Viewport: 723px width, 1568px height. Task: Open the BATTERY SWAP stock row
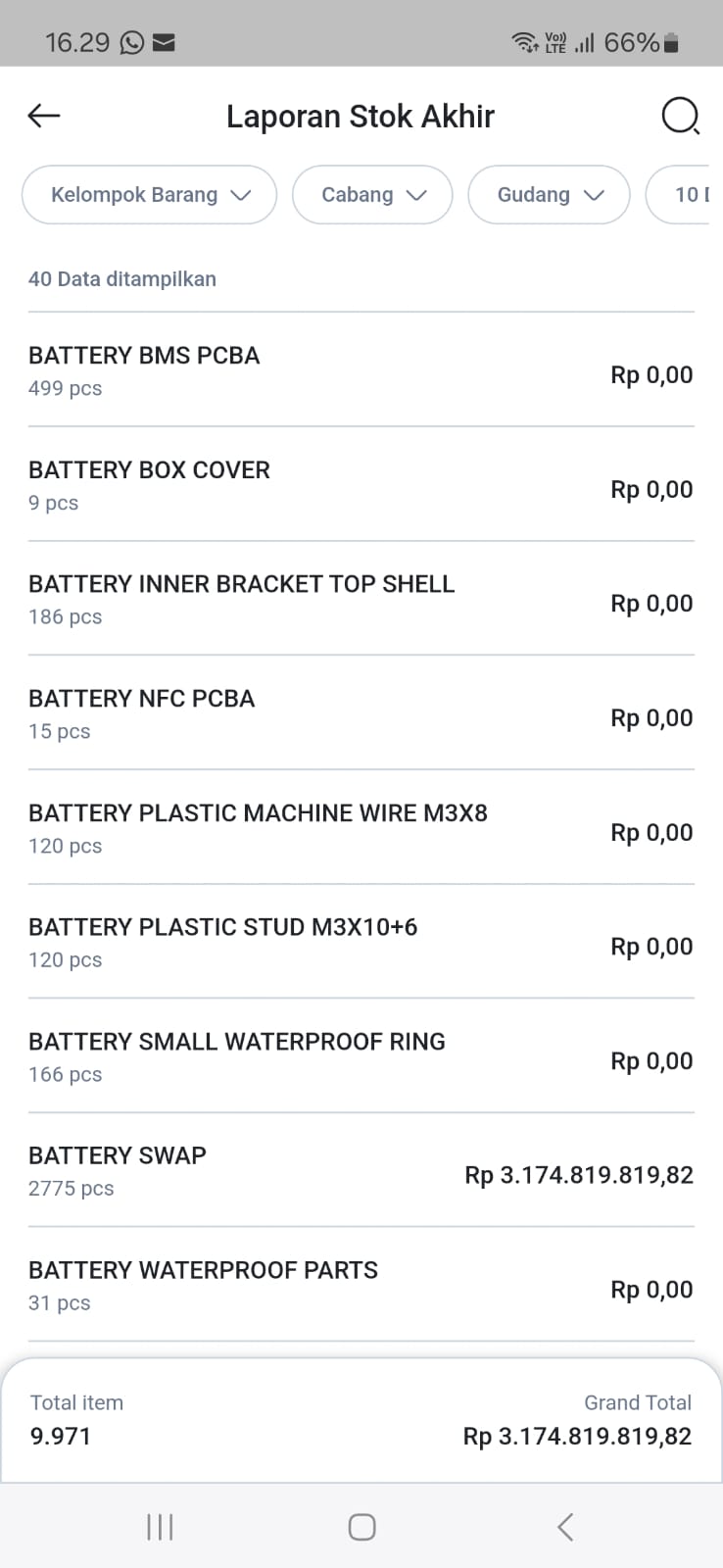[361, 1170]
